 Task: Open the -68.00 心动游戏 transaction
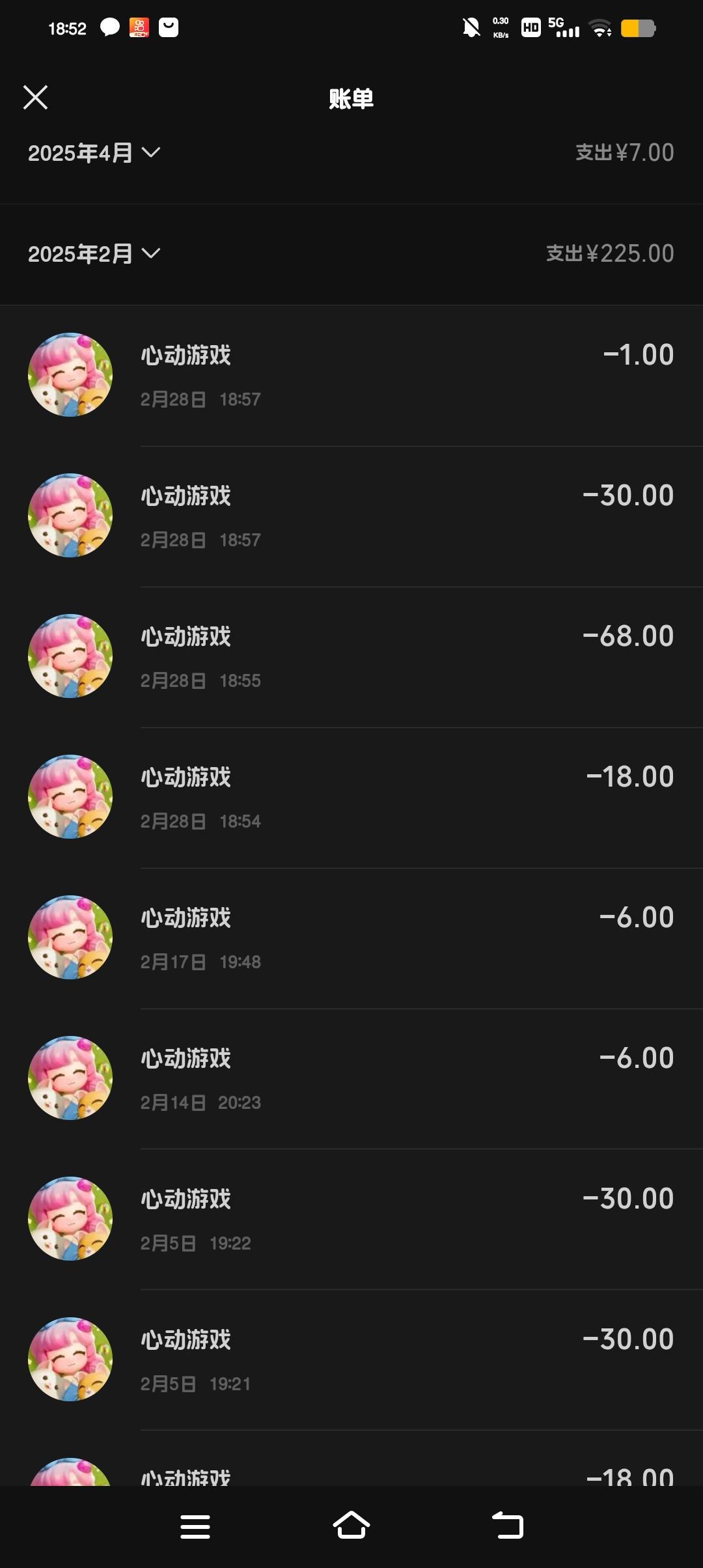point(351,657)
